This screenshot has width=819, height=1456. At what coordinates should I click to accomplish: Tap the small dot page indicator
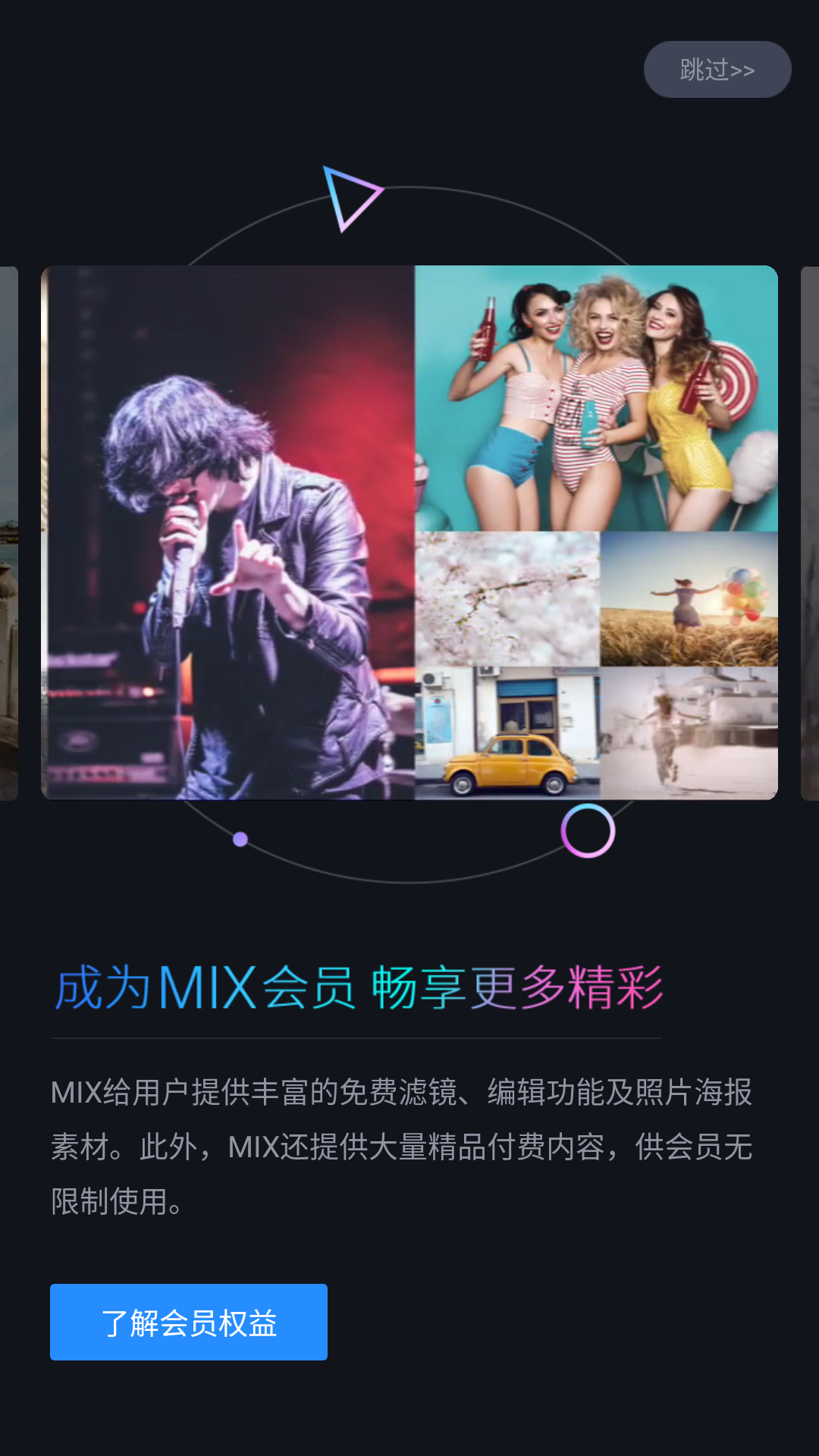click(x=239, y=838)
